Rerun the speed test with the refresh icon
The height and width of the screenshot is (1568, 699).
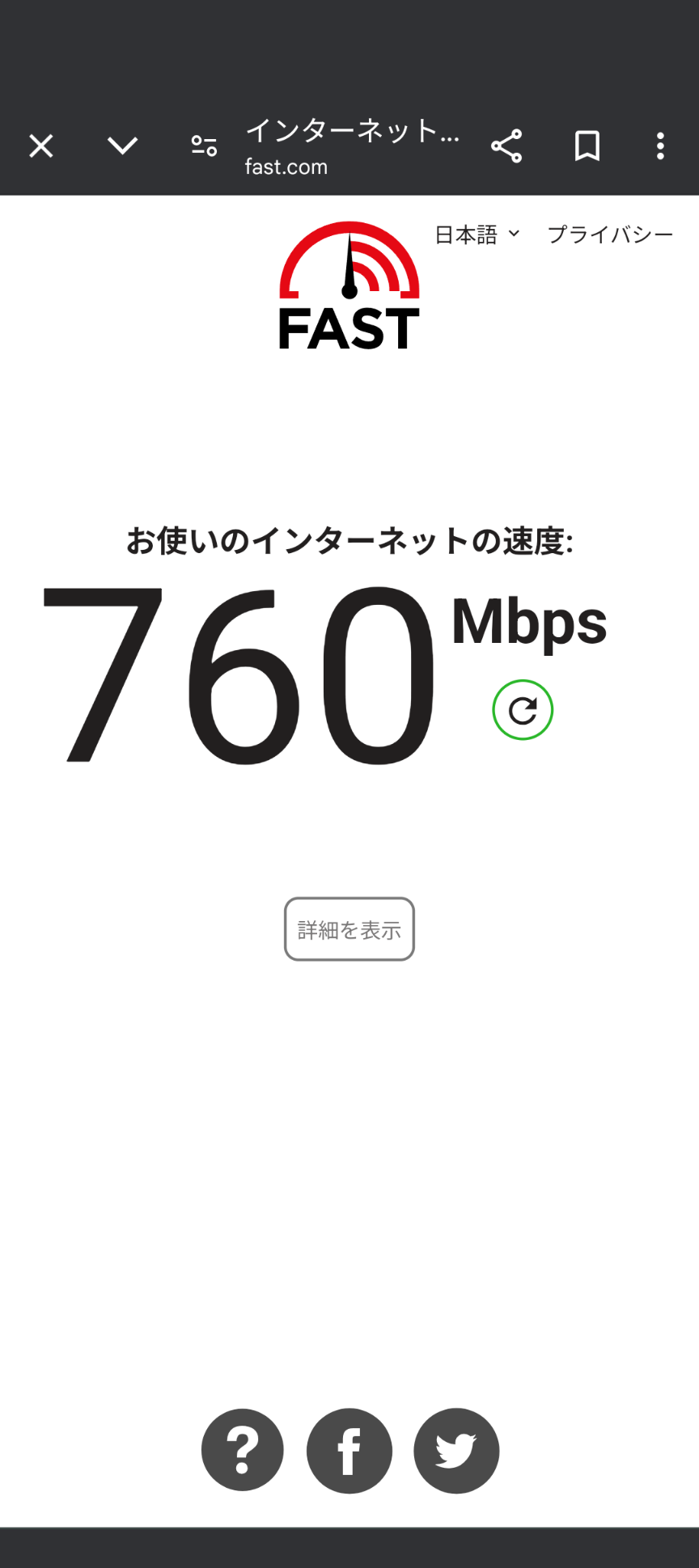coord(523,710)
